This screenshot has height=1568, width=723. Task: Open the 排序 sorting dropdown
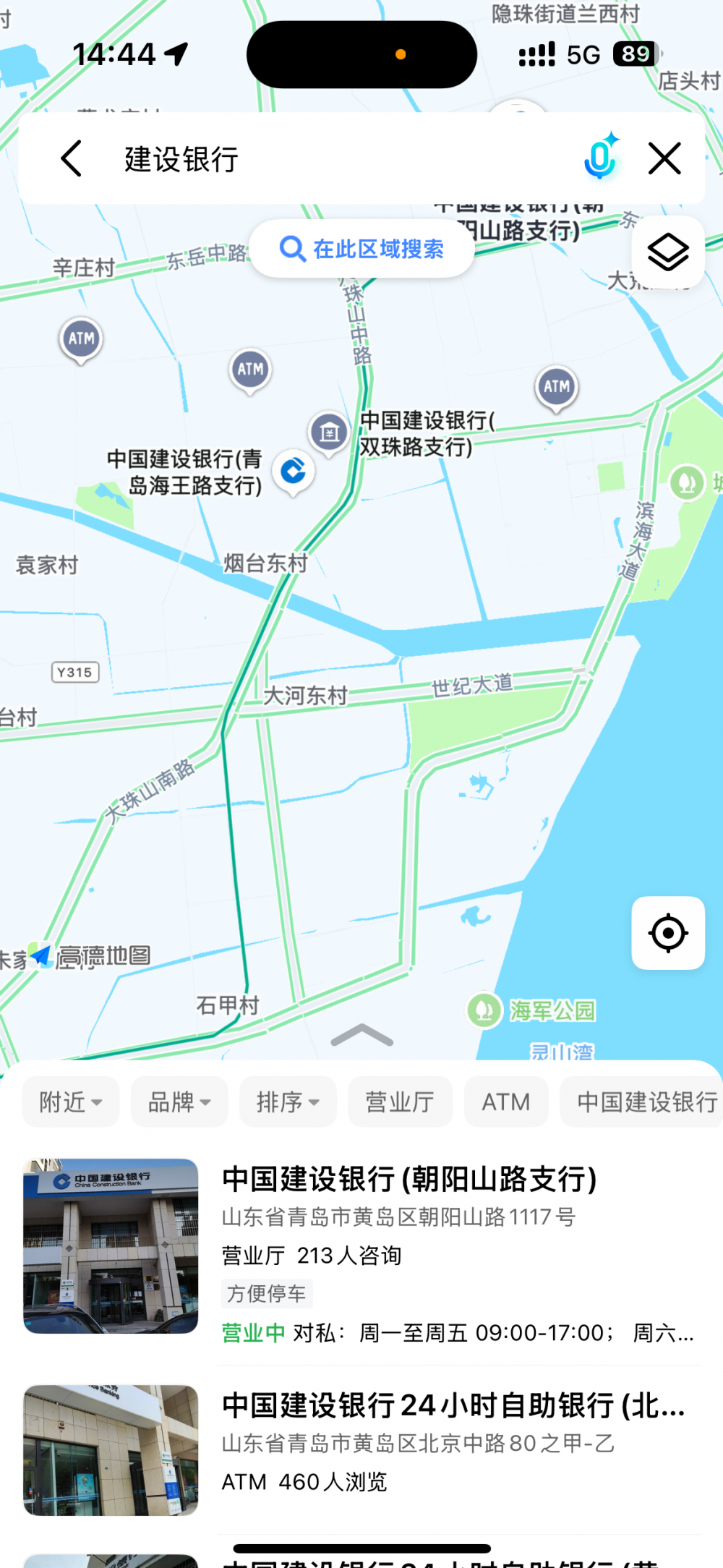287,1102
